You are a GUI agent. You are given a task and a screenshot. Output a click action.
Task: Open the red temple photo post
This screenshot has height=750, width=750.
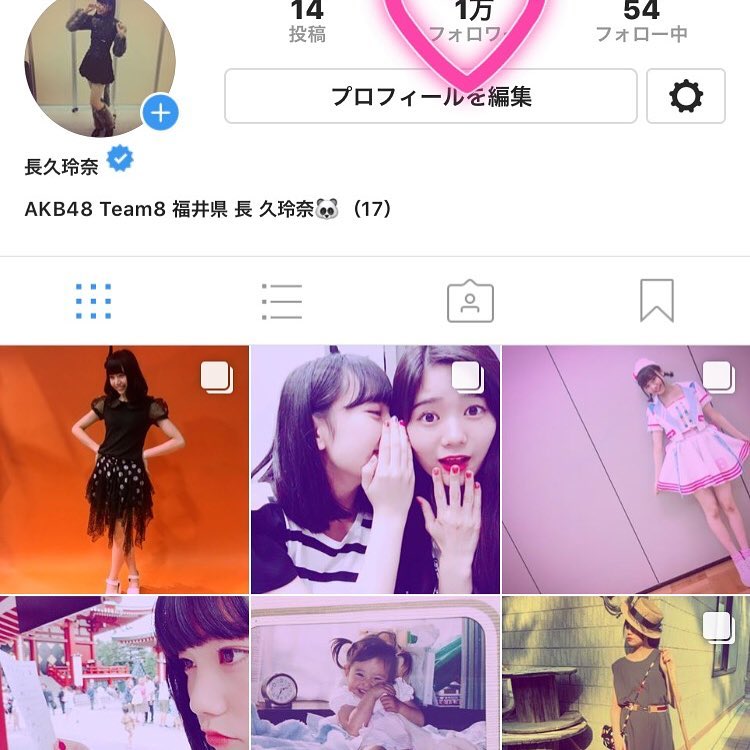(124, 673)
